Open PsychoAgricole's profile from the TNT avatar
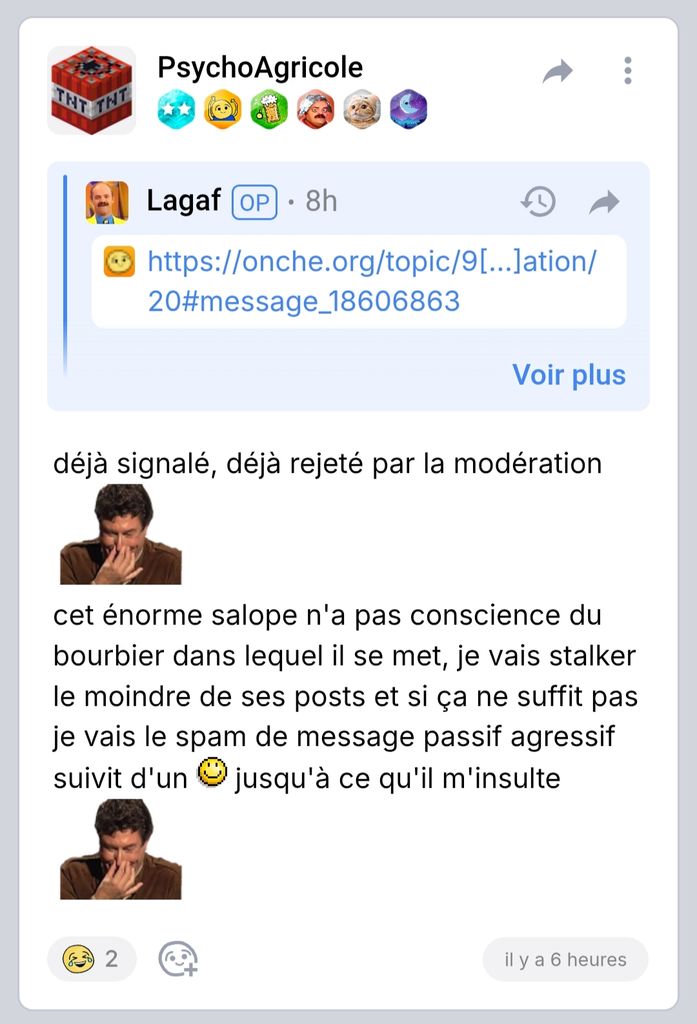The height and width of the screenshot is (1024, 697). coord(91,91)
